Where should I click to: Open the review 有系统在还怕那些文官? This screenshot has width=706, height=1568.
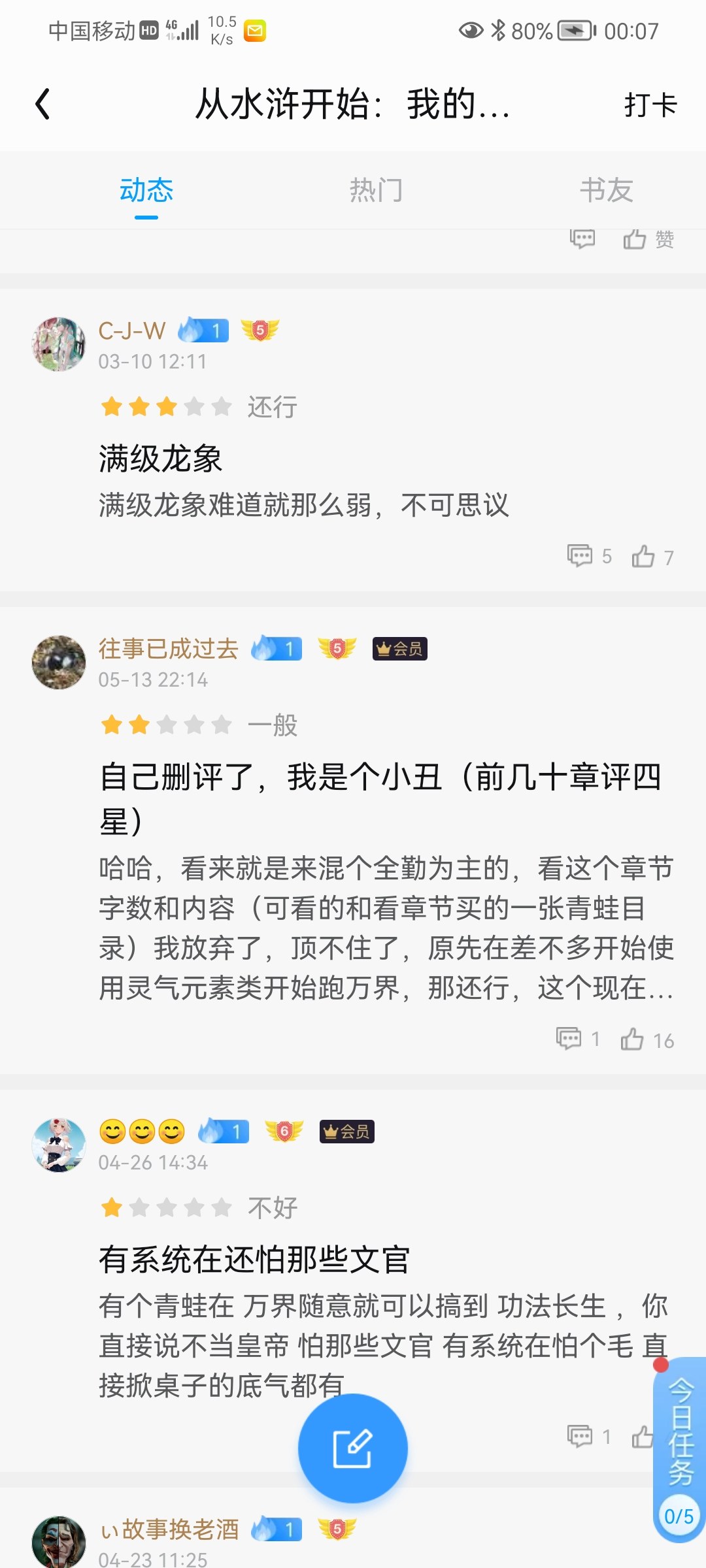tap(254, 1260)
